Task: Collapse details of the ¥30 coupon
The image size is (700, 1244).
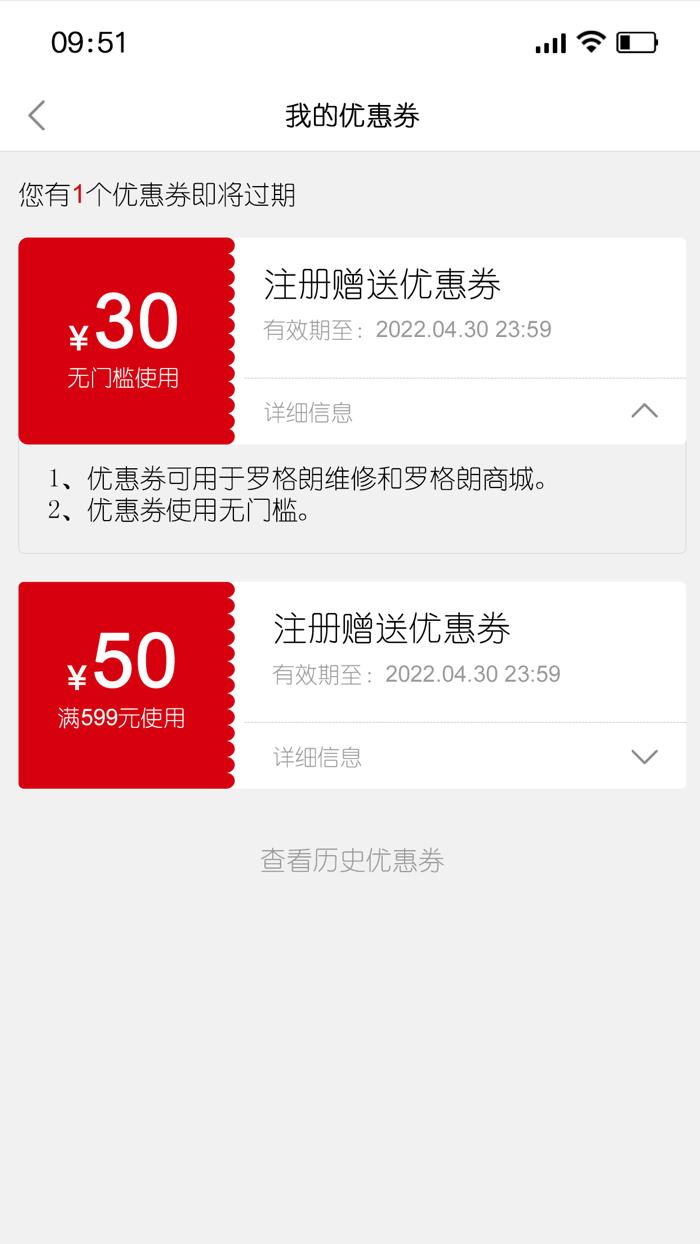Action: (644, 411)
